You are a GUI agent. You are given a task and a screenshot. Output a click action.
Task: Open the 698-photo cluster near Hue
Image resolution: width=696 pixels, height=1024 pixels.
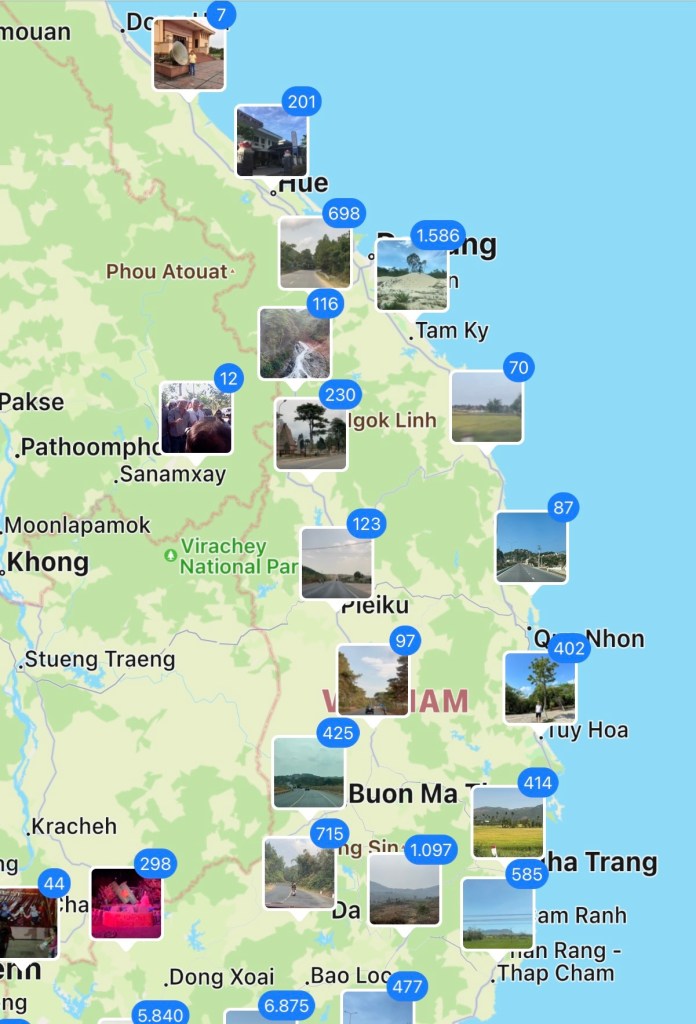click(x=315, y=252)
